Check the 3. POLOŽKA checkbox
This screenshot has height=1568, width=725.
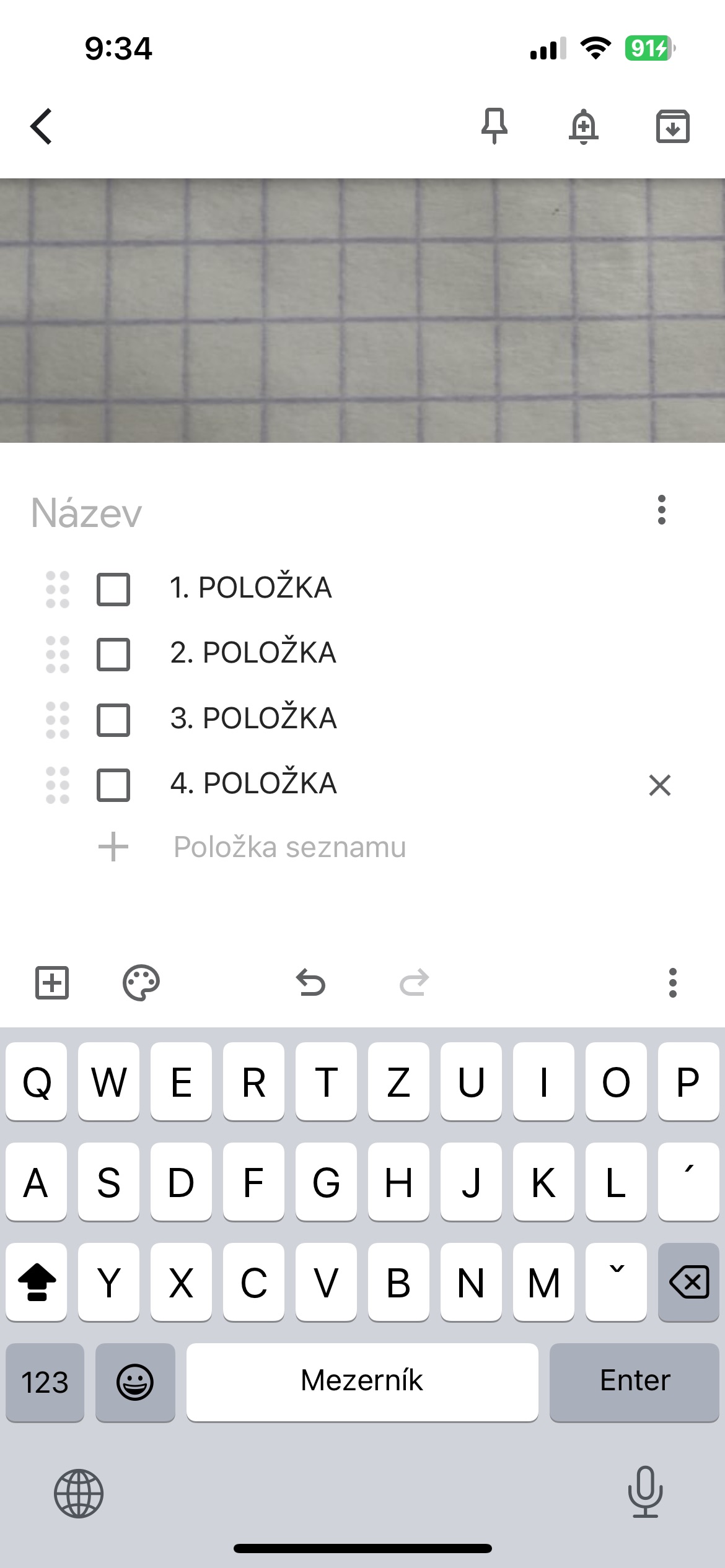click(113, 720)
